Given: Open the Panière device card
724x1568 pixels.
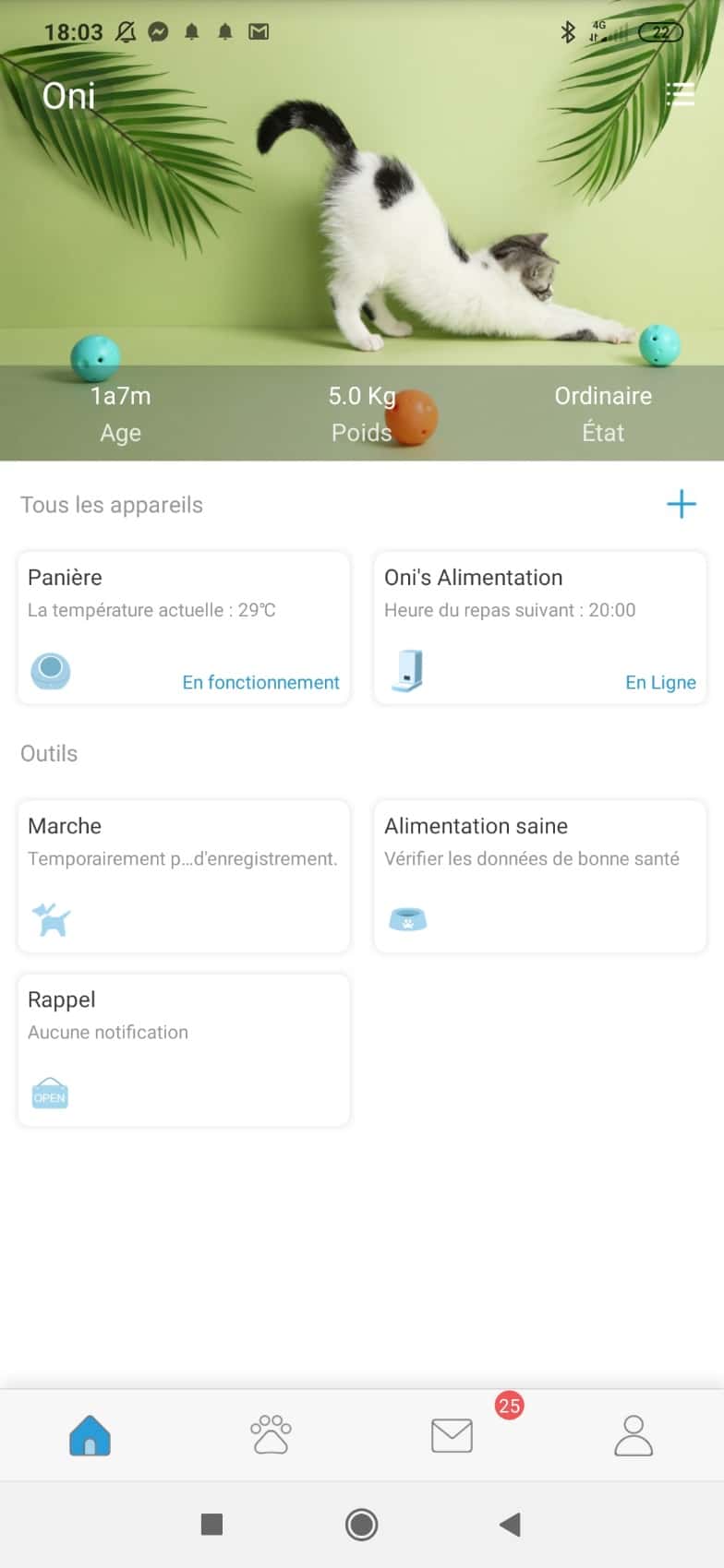Looking at the screenshot, I should [x=184, y=628].
